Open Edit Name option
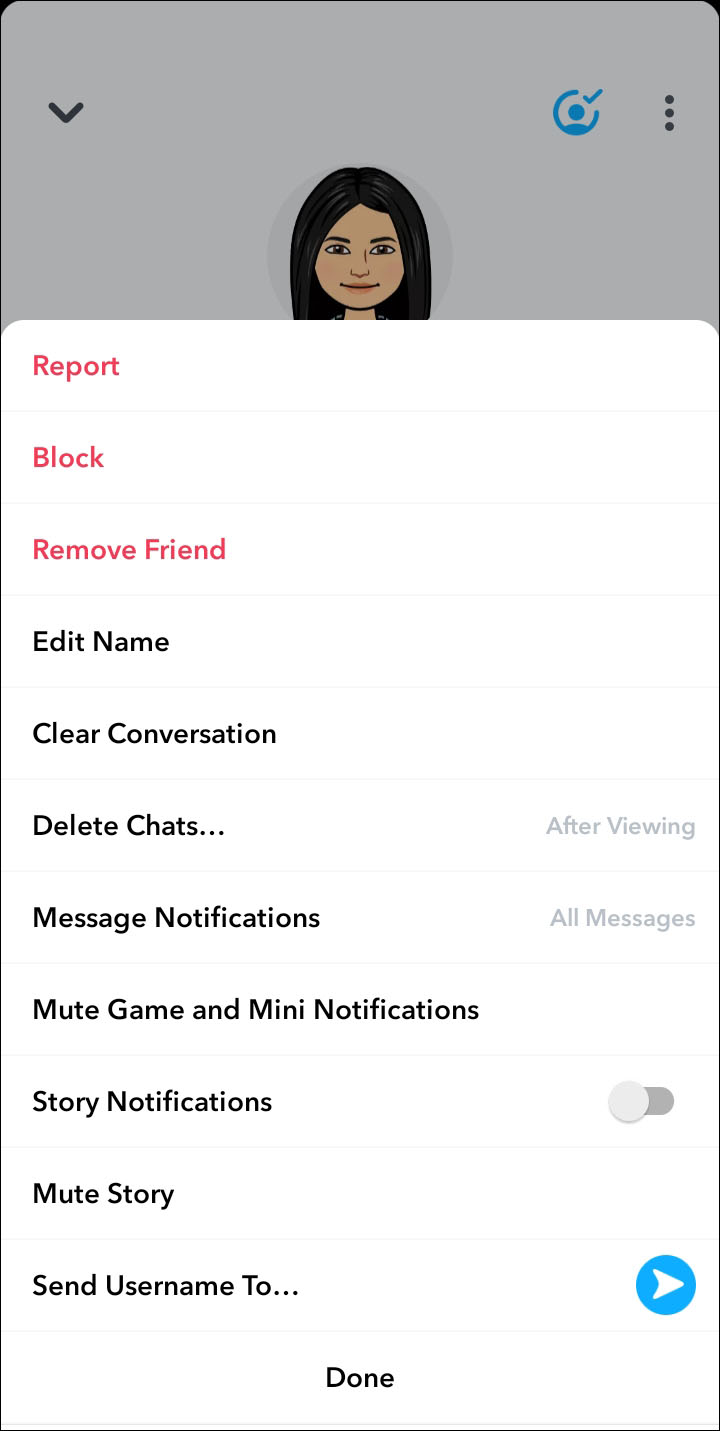The width and height of the screenshot is (720, 1431). tap(101, 642)
